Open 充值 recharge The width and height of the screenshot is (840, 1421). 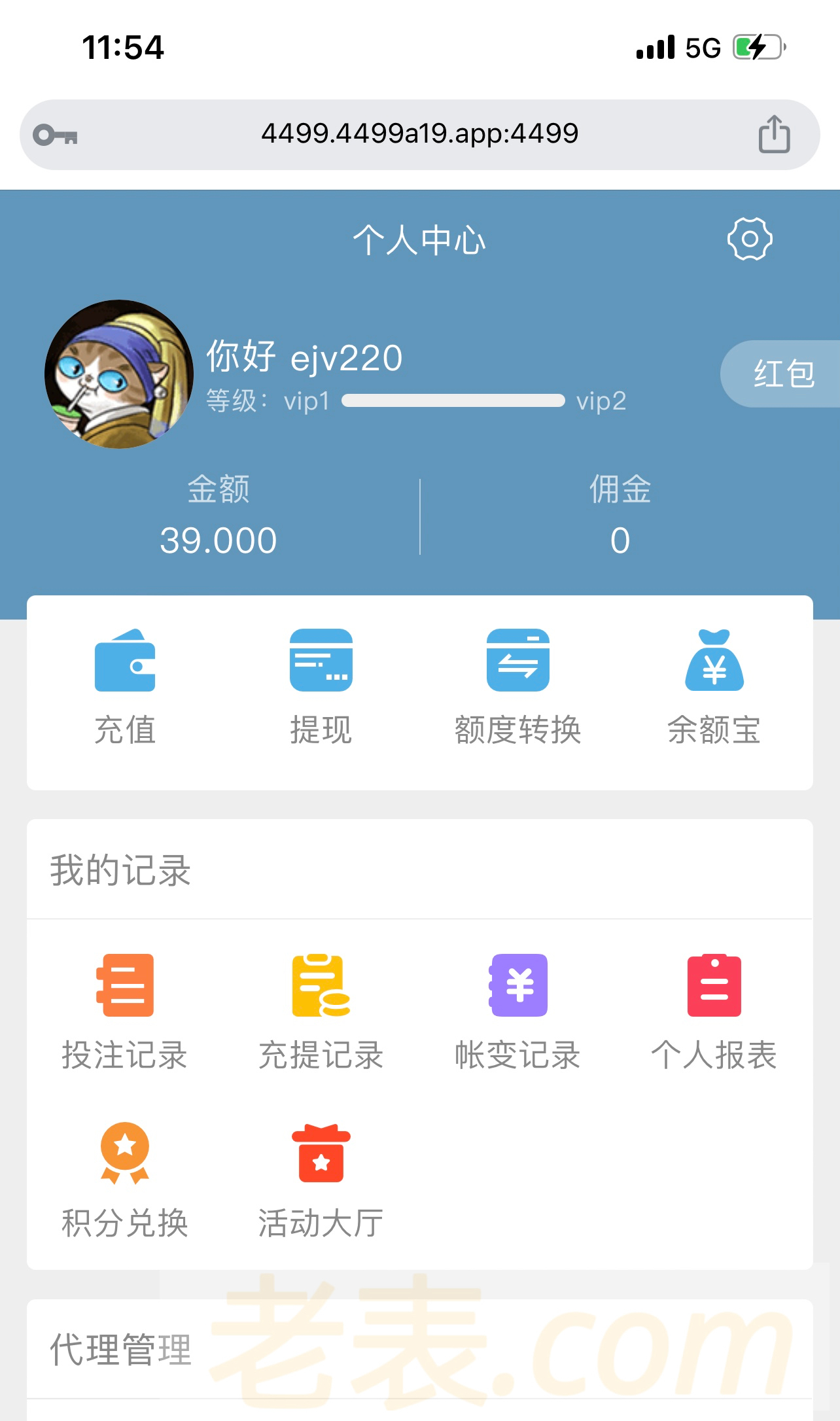[125, 687]
